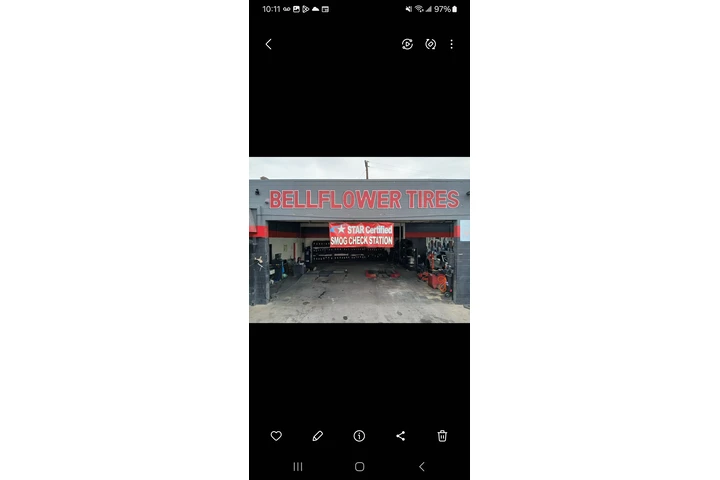Image resolution: width=720 pixels, height=480 pixels.
Task: Favorite this photo with the heart
Action: pos(276,436)
